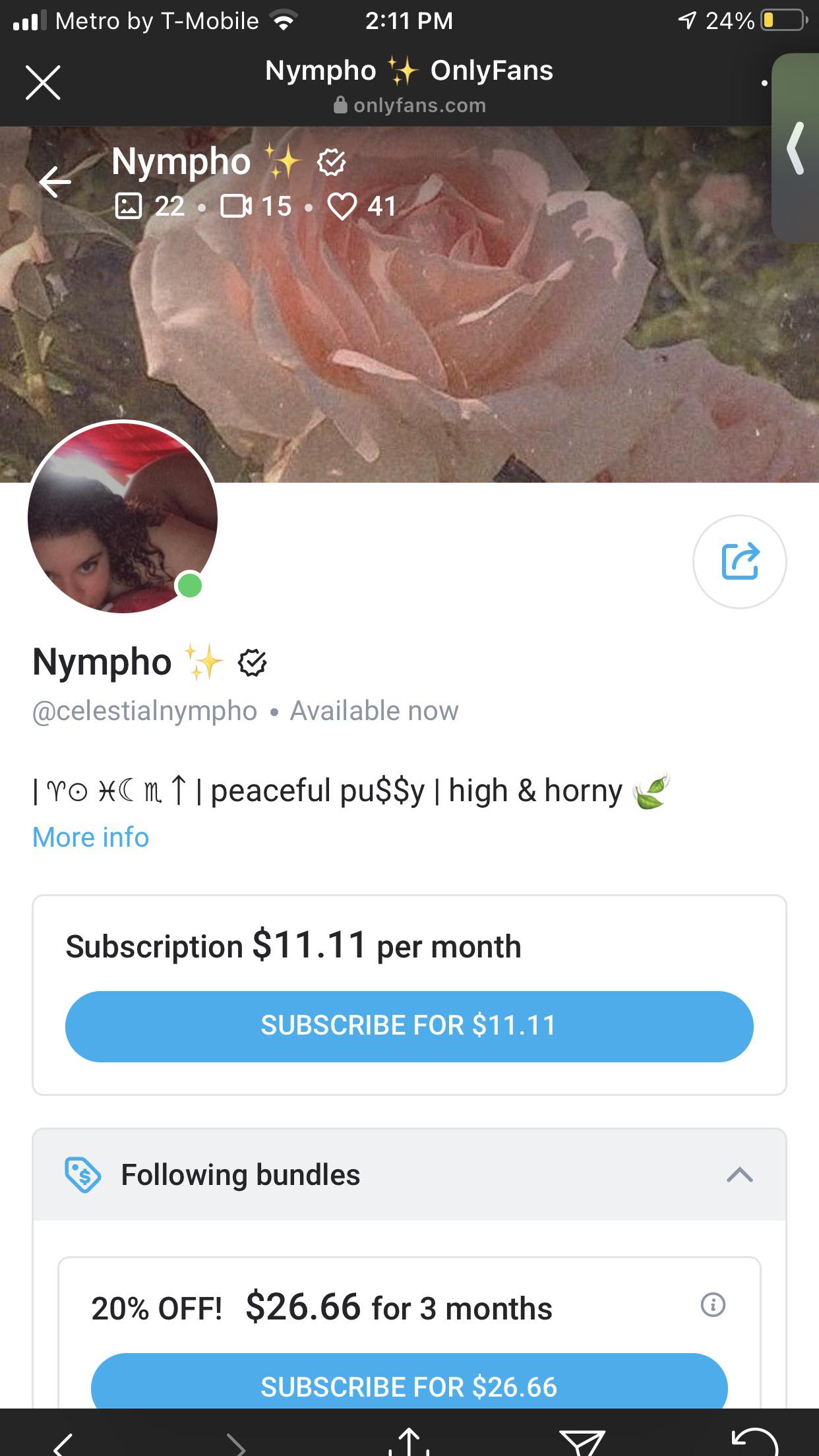Click the photos count icon showing 22

click(x=129, y=206)
